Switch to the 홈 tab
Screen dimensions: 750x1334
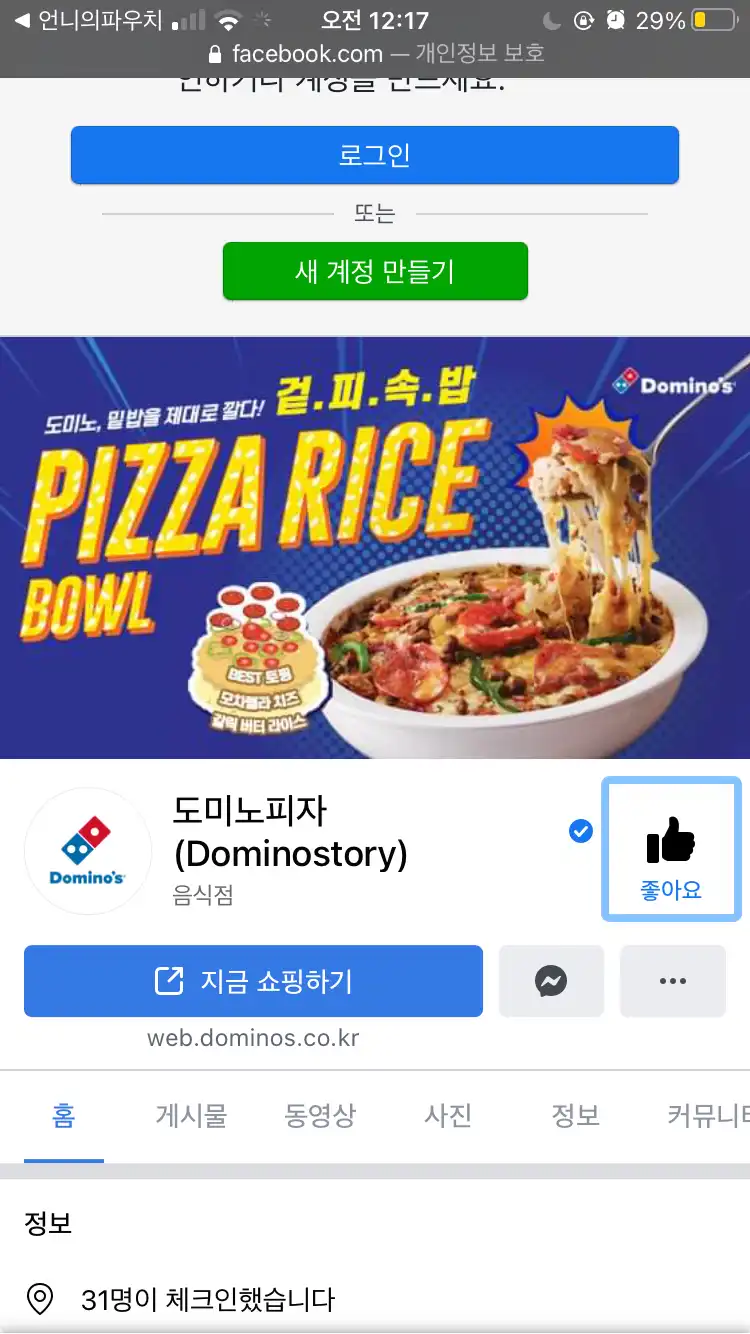point(63,1116)
